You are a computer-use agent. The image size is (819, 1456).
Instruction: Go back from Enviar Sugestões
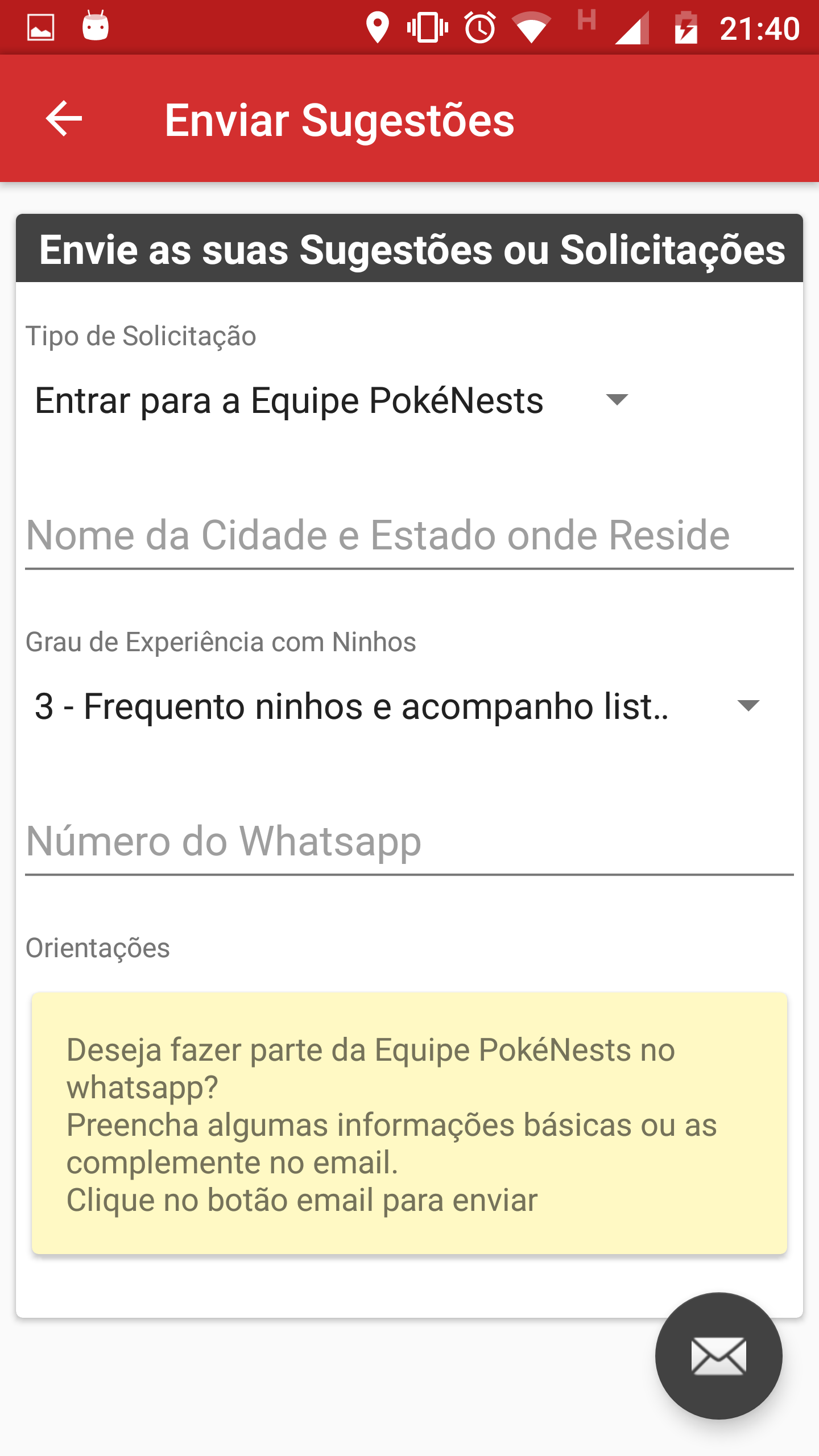point(64,119)
